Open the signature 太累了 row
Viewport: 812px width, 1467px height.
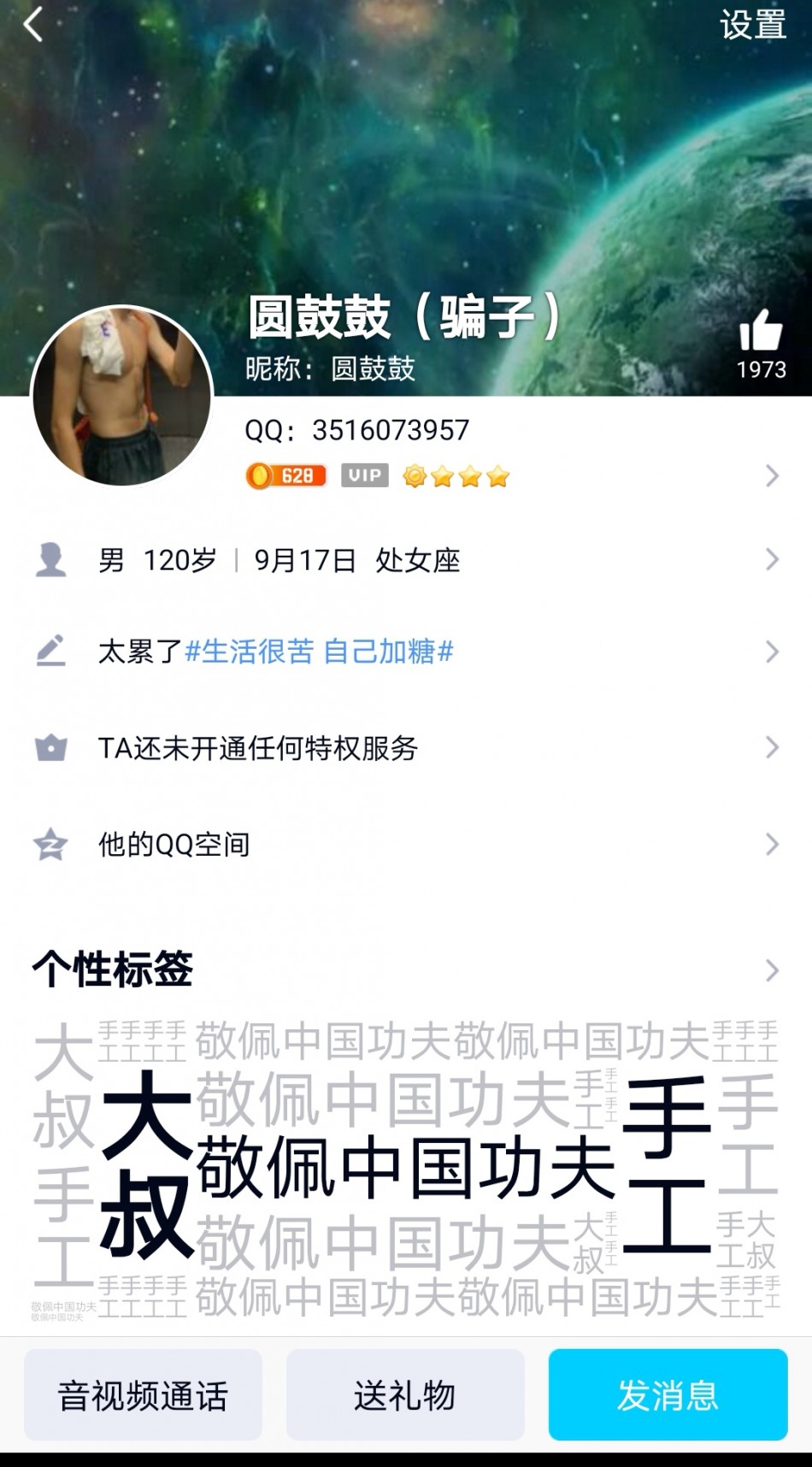pos(406,652)
